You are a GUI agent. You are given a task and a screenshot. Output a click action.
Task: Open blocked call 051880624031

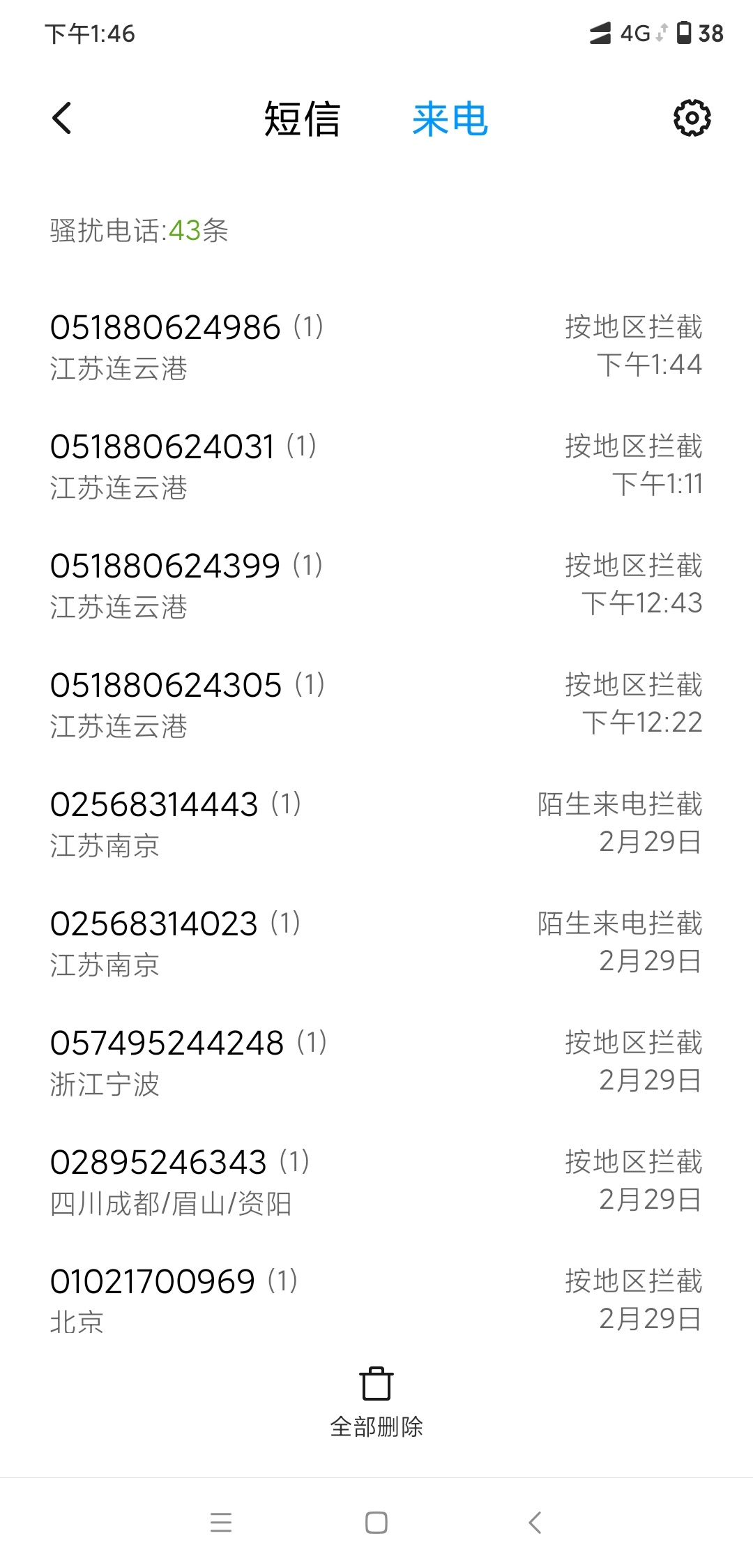pyautogui.click(x=376, y=466)
